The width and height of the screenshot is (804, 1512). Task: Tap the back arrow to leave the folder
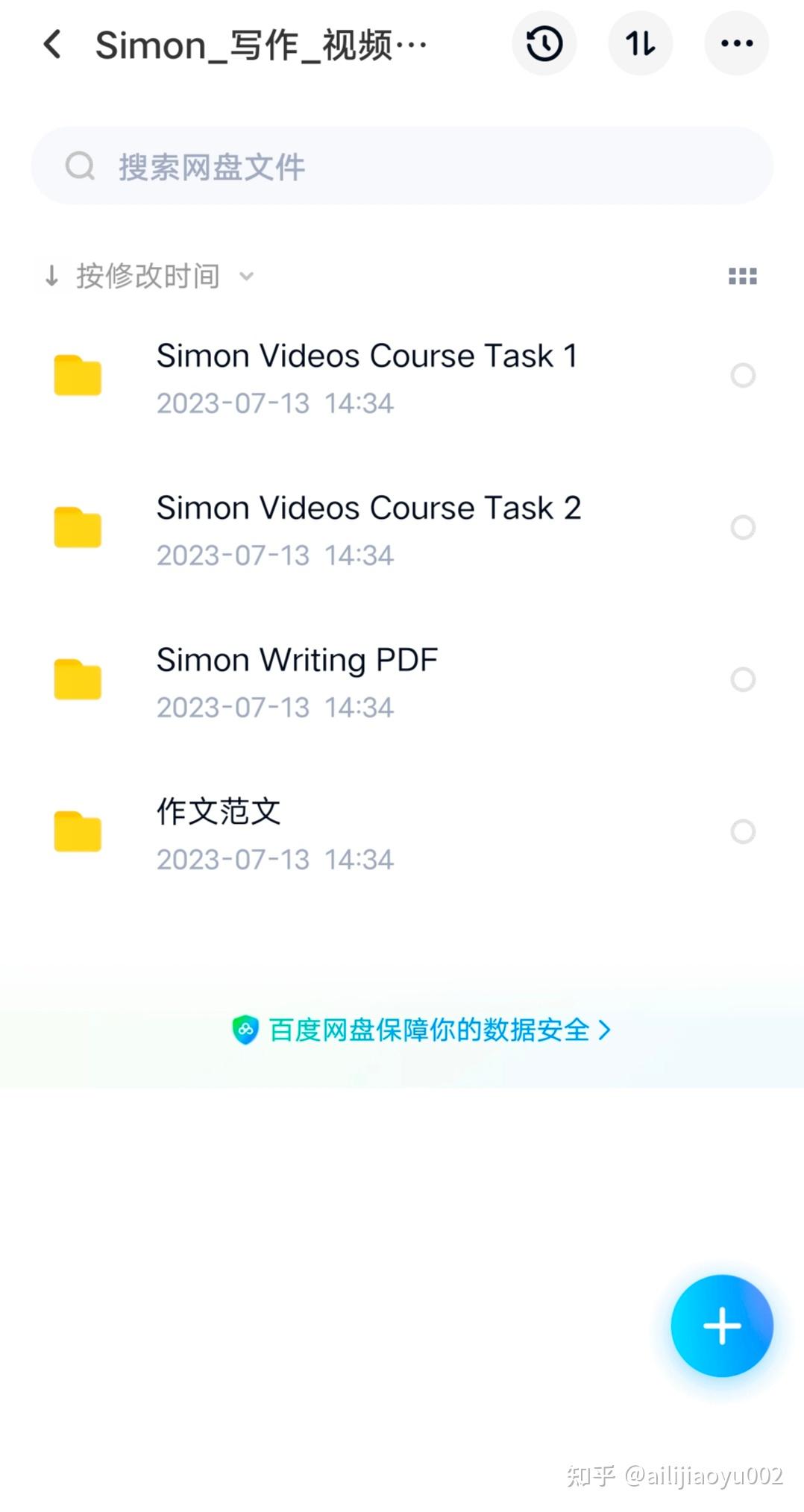(x=51, y=45)
